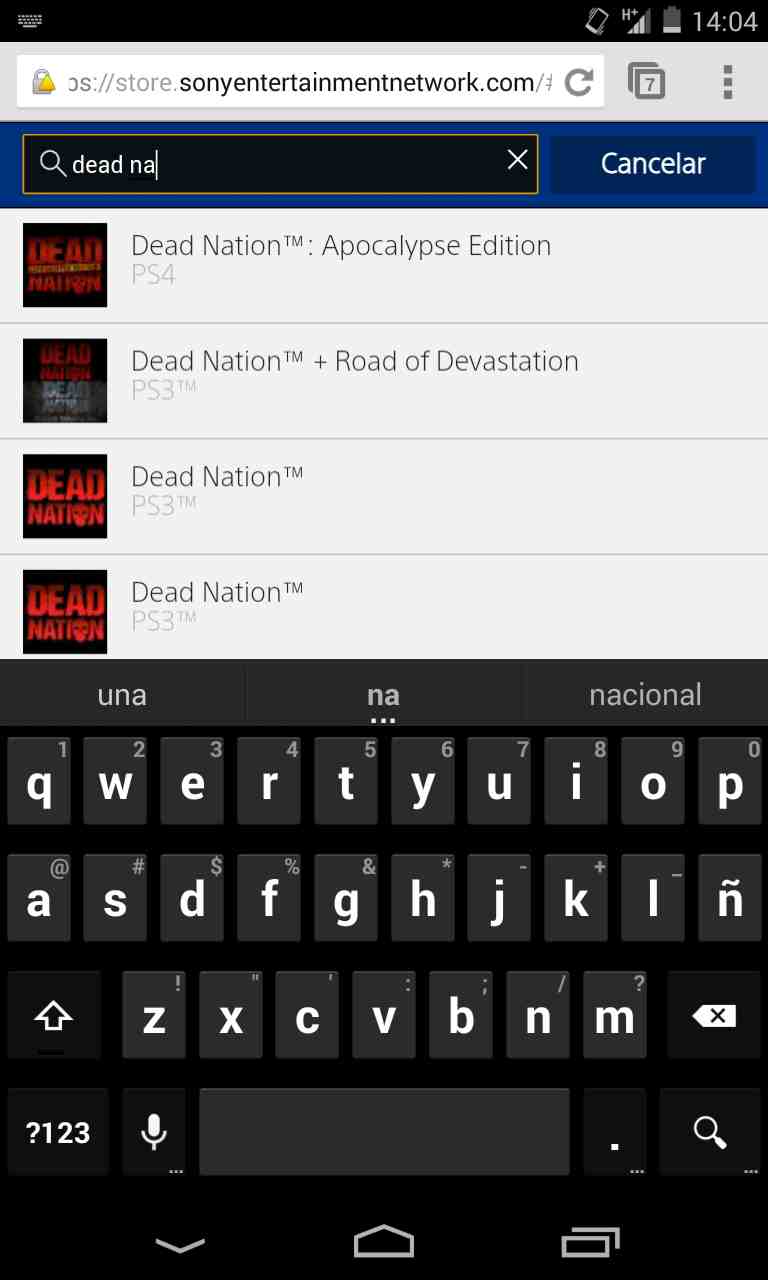Open the browser tab switcher
Screen dimensions: 768x1280
click(647, 82)
